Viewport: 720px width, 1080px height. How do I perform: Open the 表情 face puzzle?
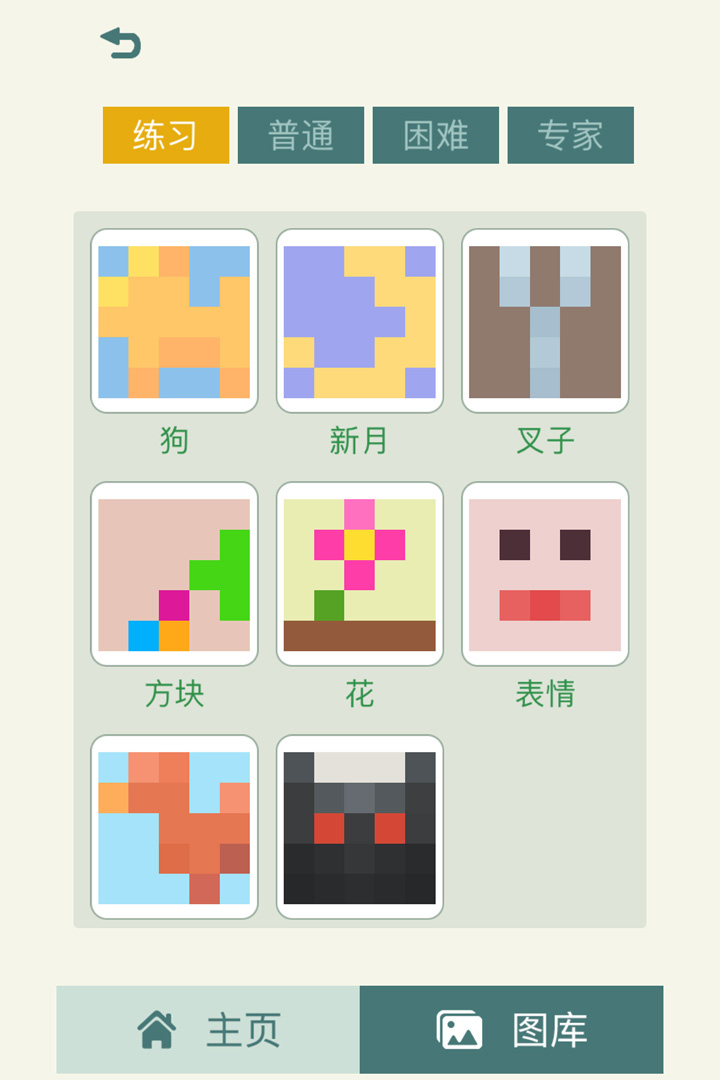click(545, 572)
